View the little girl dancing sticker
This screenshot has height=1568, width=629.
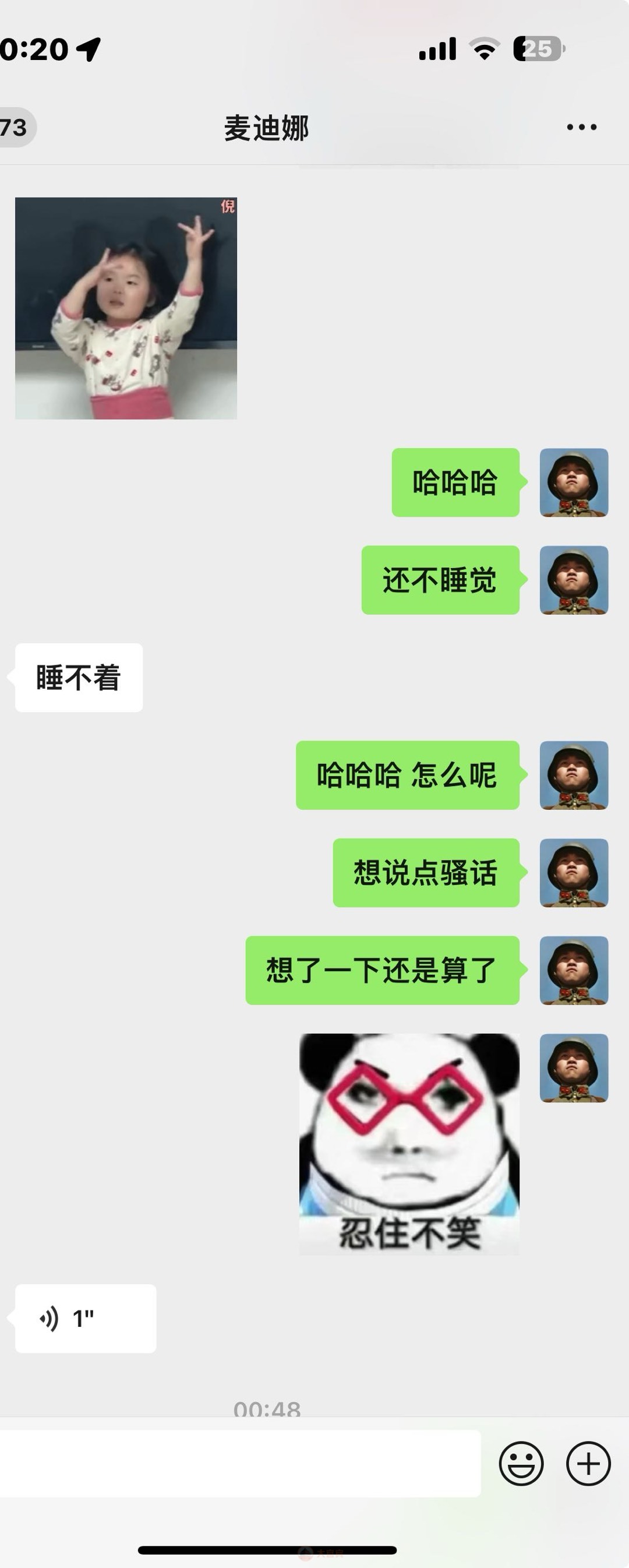[126, 308]
